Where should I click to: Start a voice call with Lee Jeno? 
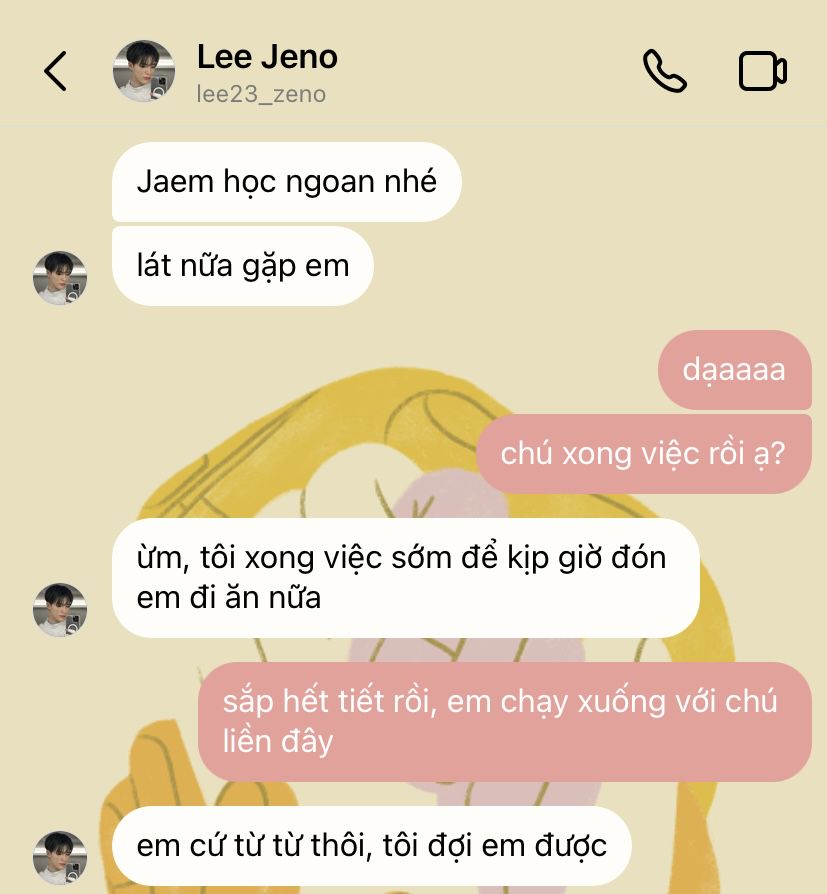664,71
